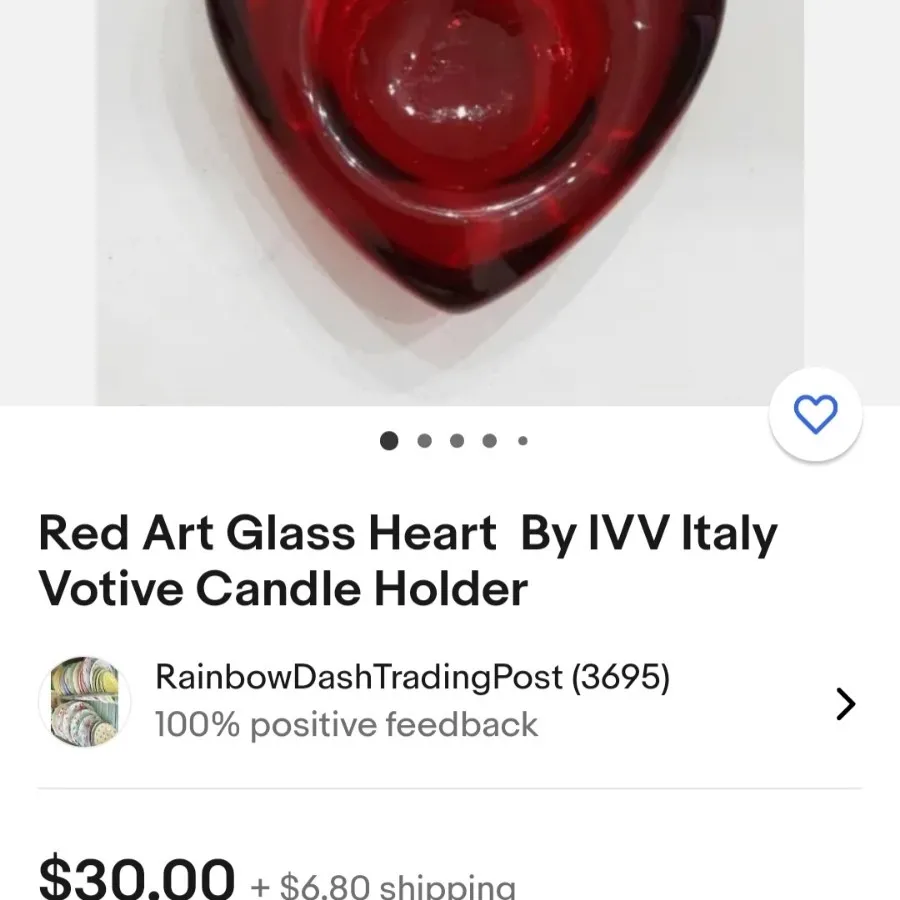Open RainbowDashTradingPost seller profile
900x900 pixels.
411,678
